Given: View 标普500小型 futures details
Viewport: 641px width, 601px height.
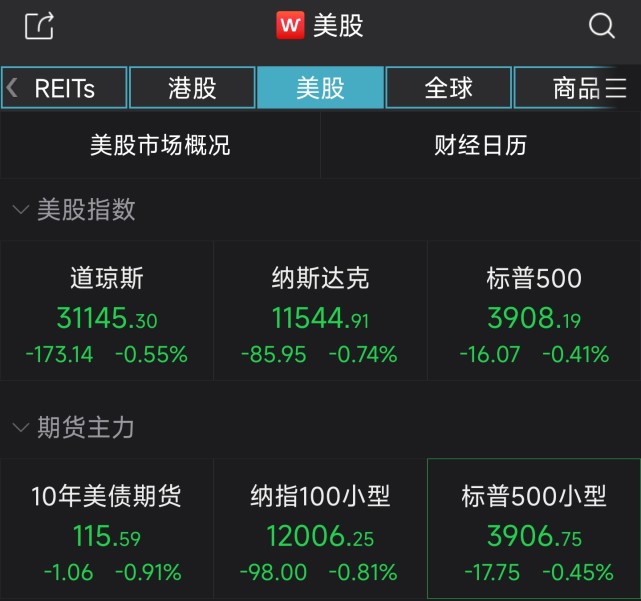Looking at the screenshot, I should point(534,530).
